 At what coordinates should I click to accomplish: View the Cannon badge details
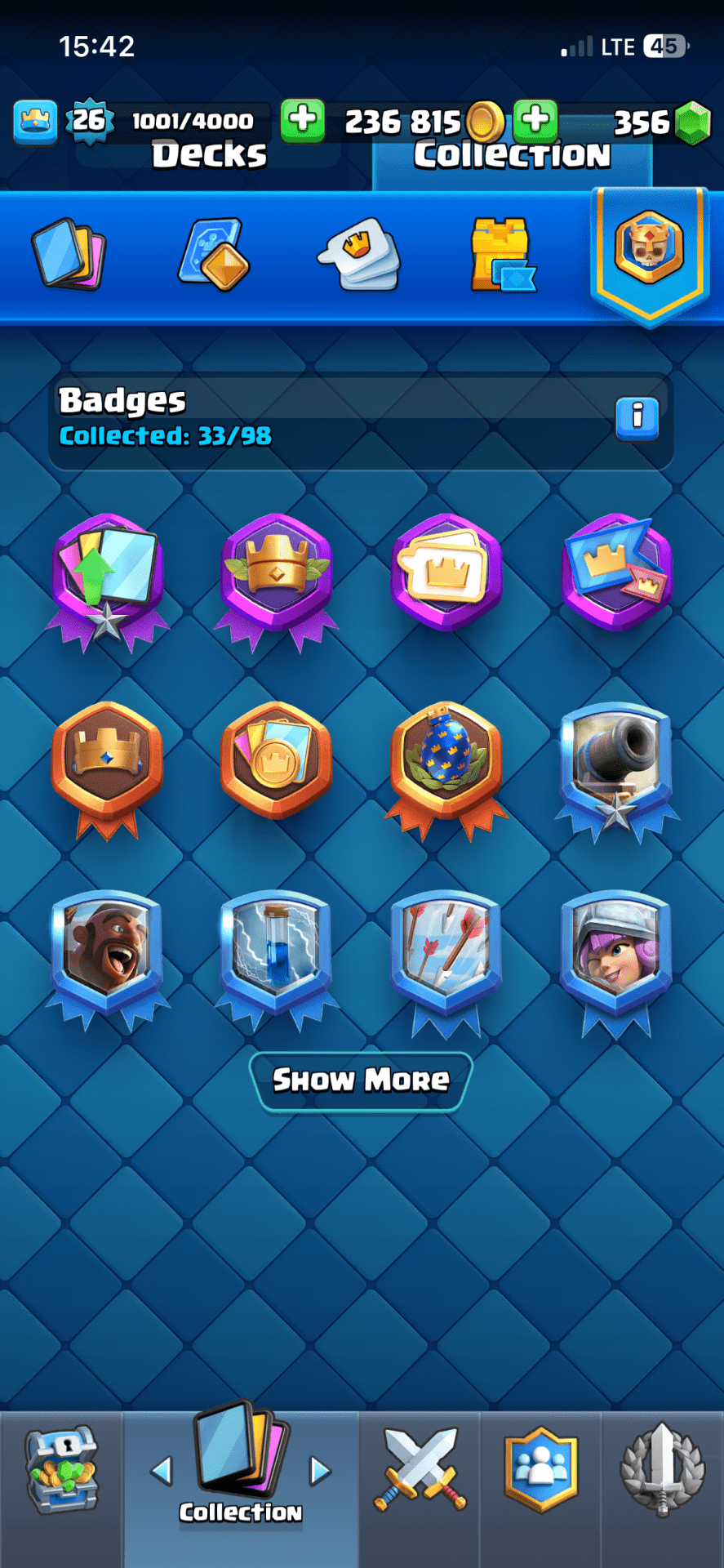pyautogui.click(x=616, y=765)
